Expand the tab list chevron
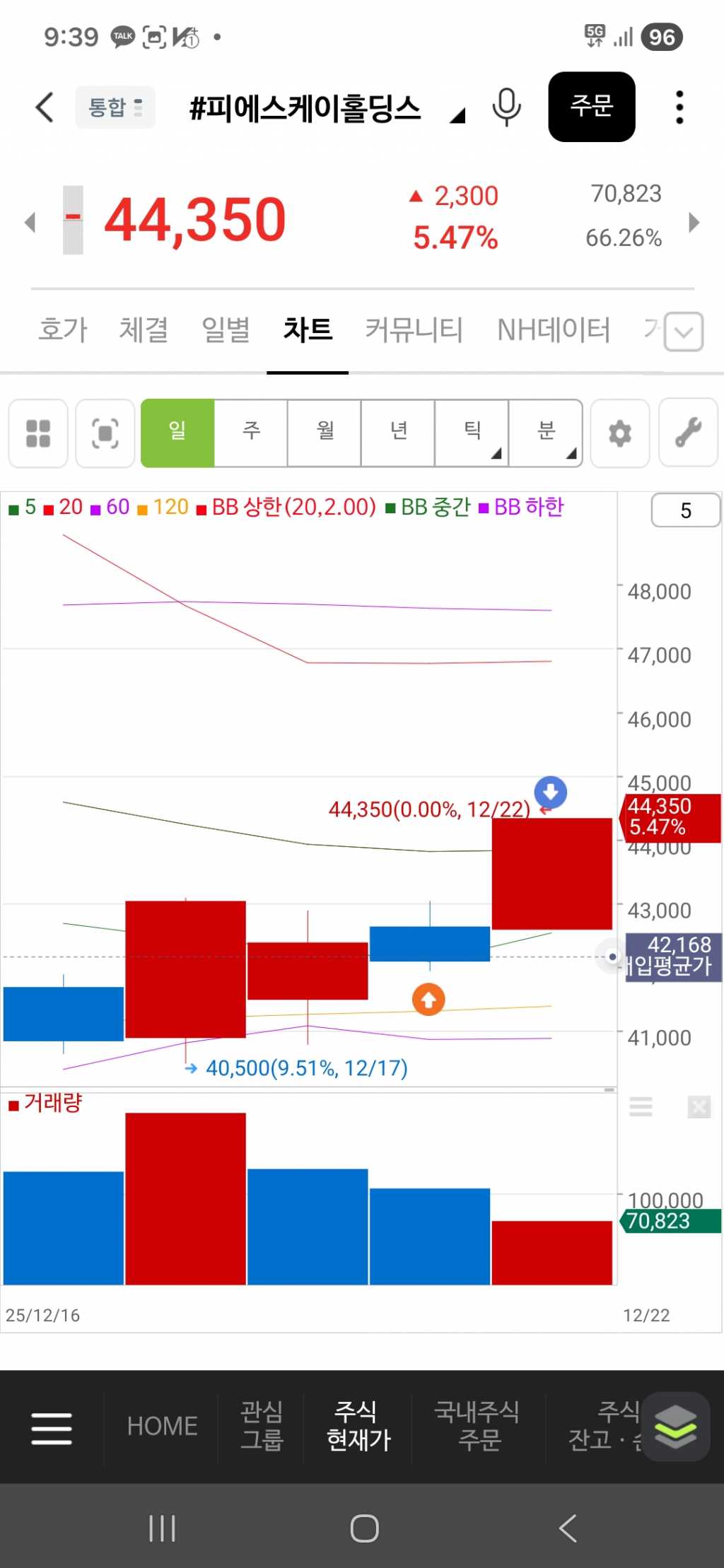 684,332
